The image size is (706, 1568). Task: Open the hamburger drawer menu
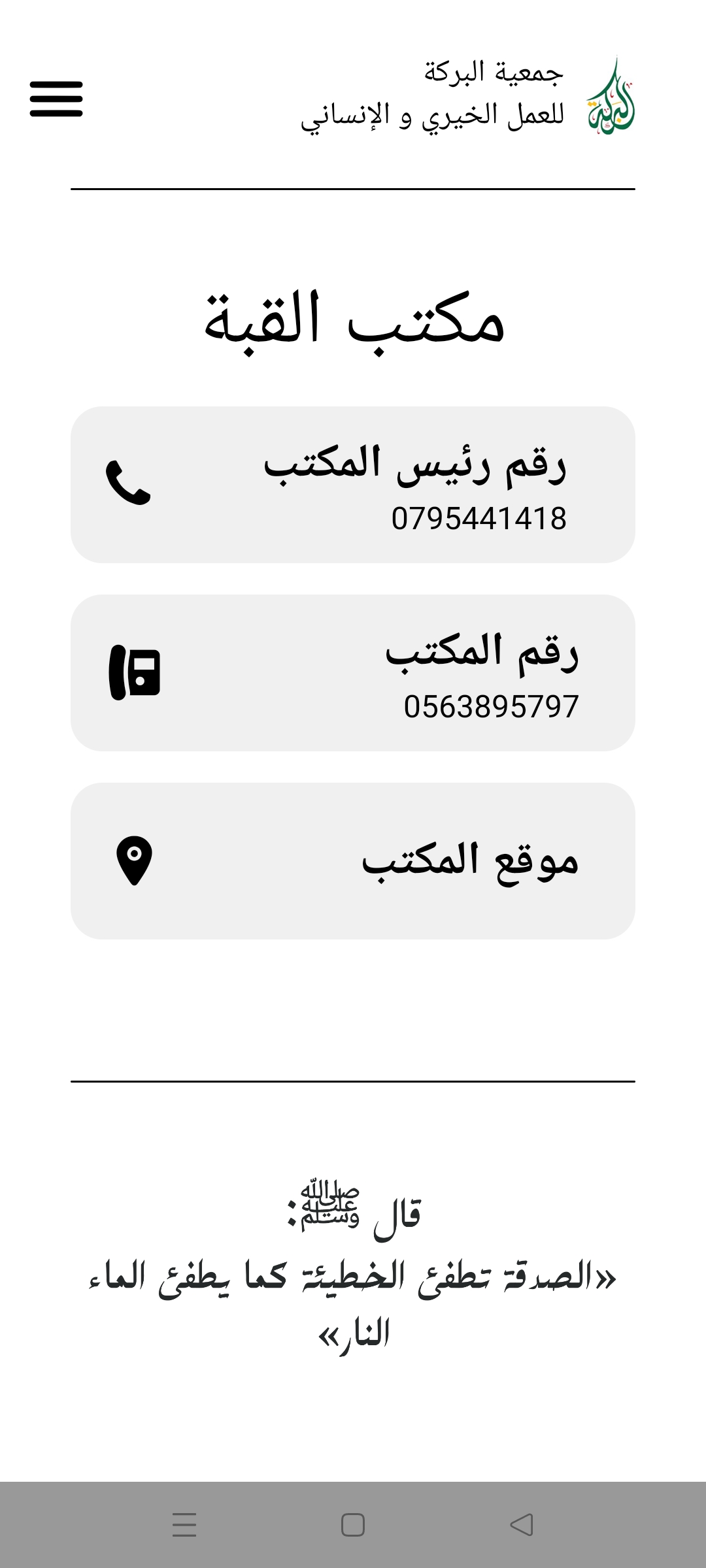[x=56, y=99]
